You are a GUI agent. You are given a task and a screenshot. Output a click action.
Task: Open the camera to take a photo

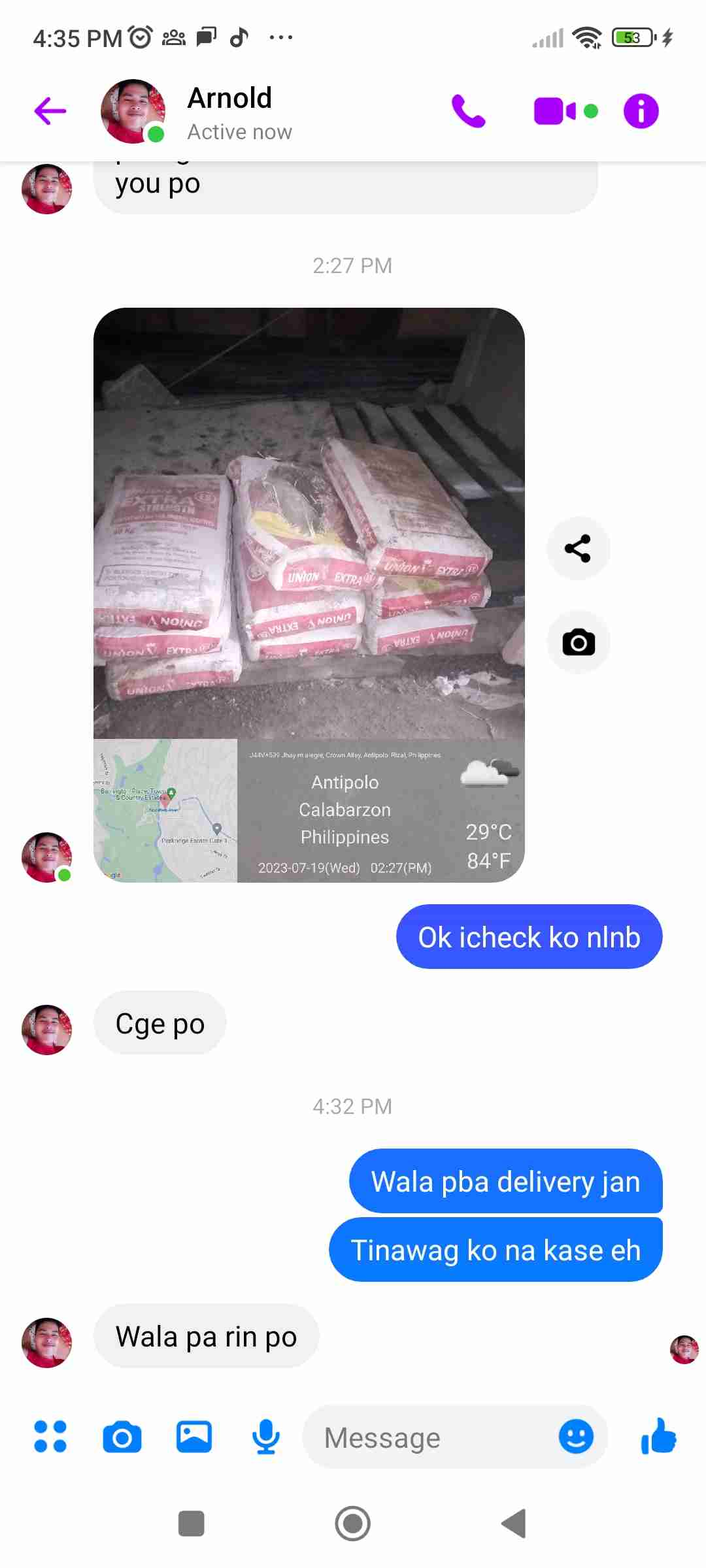(122, 1437)
